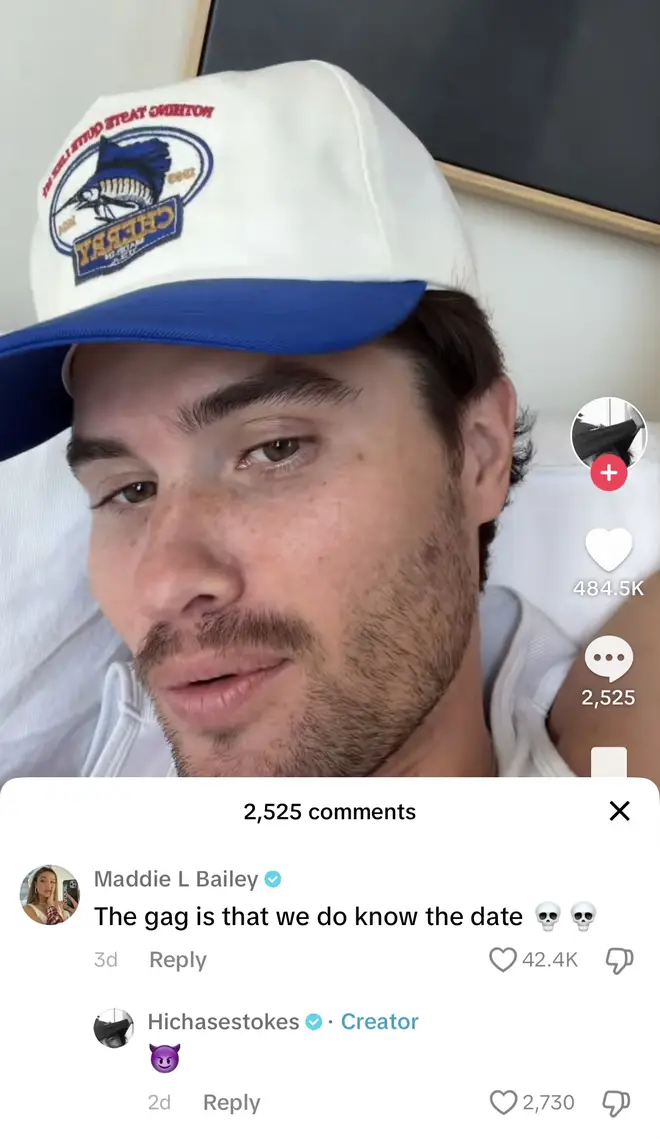Viewport: 660px width, 1139px height.
Task: Open the Hichasestokes username link
Action: tap(224, 1021)
